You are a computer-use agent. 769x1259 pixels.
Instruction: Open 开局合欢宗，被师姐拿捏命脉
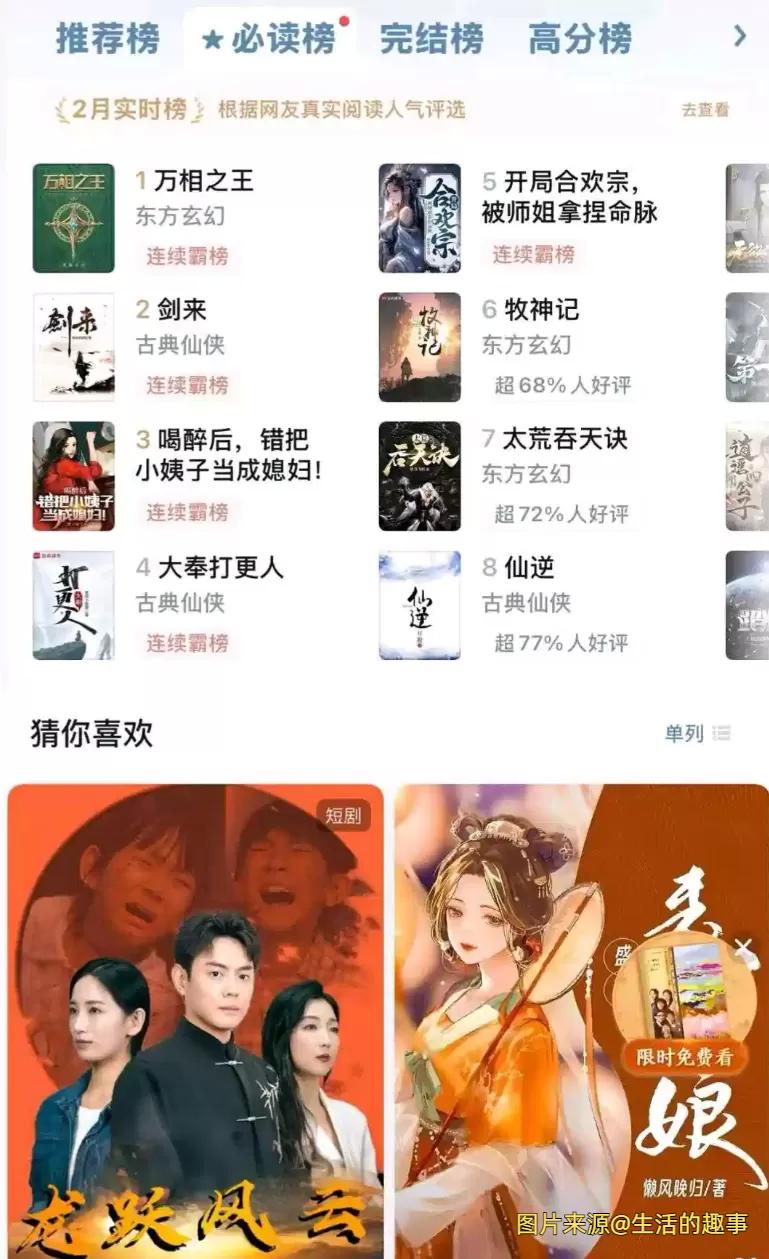[x=569, y=196]
